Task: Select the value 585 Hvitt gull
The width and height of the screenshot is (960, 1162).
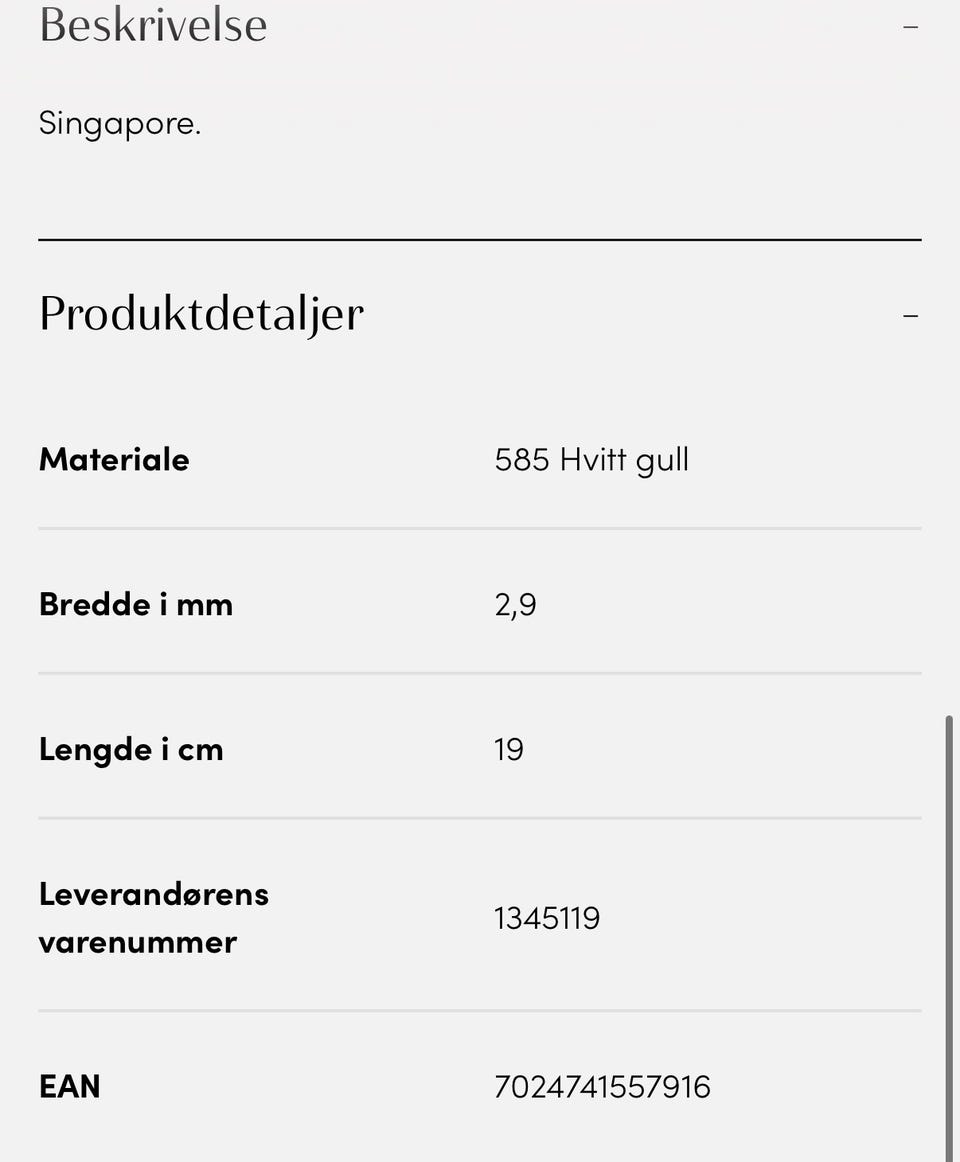Action: tap(591, 459)
